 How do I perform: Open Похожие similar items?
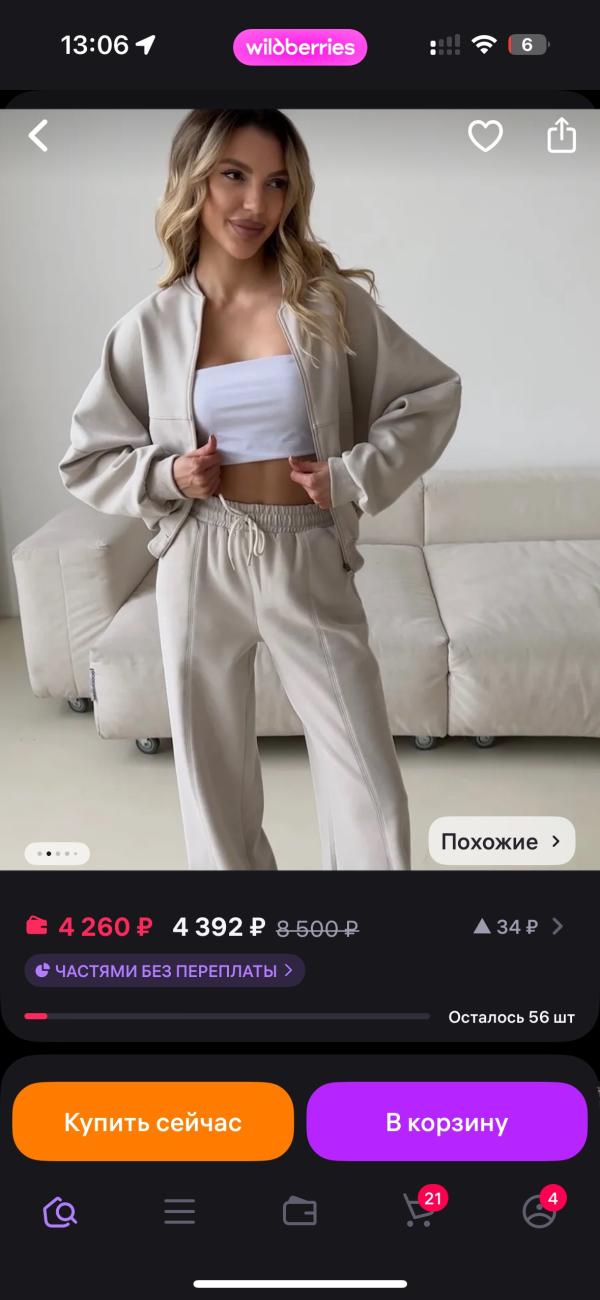502,841
